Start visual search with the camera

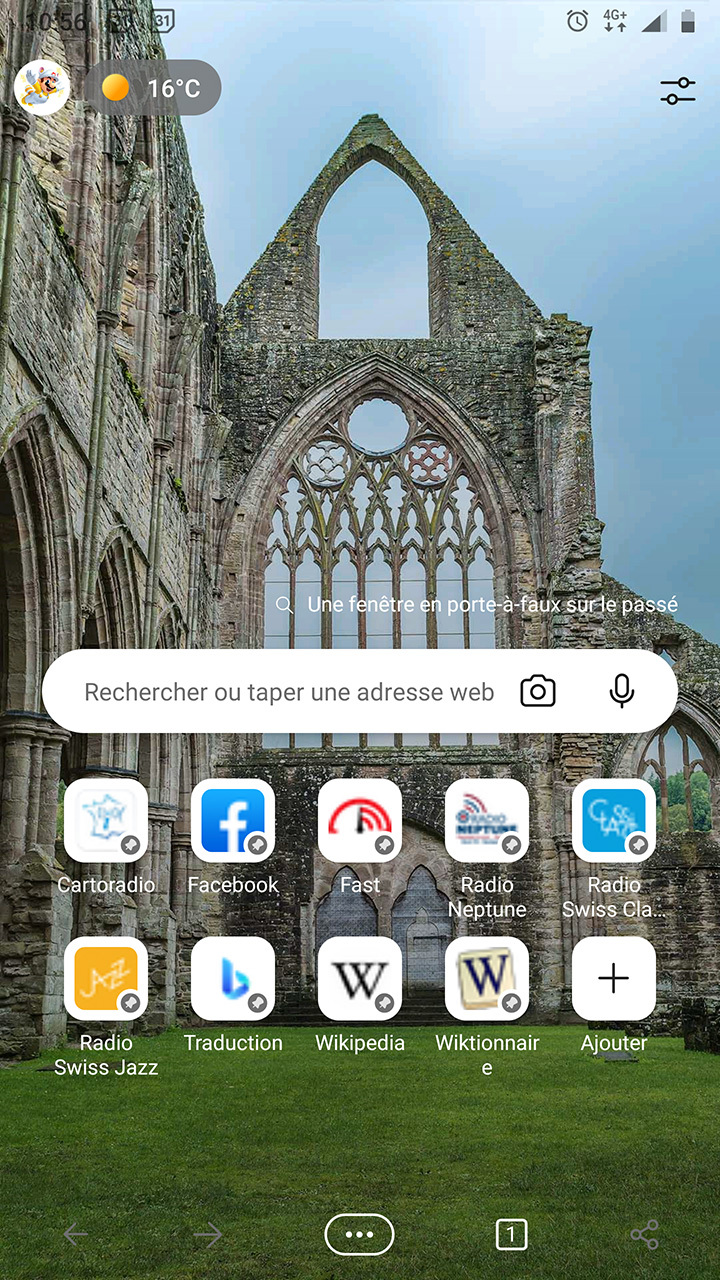tap(537, 692)
